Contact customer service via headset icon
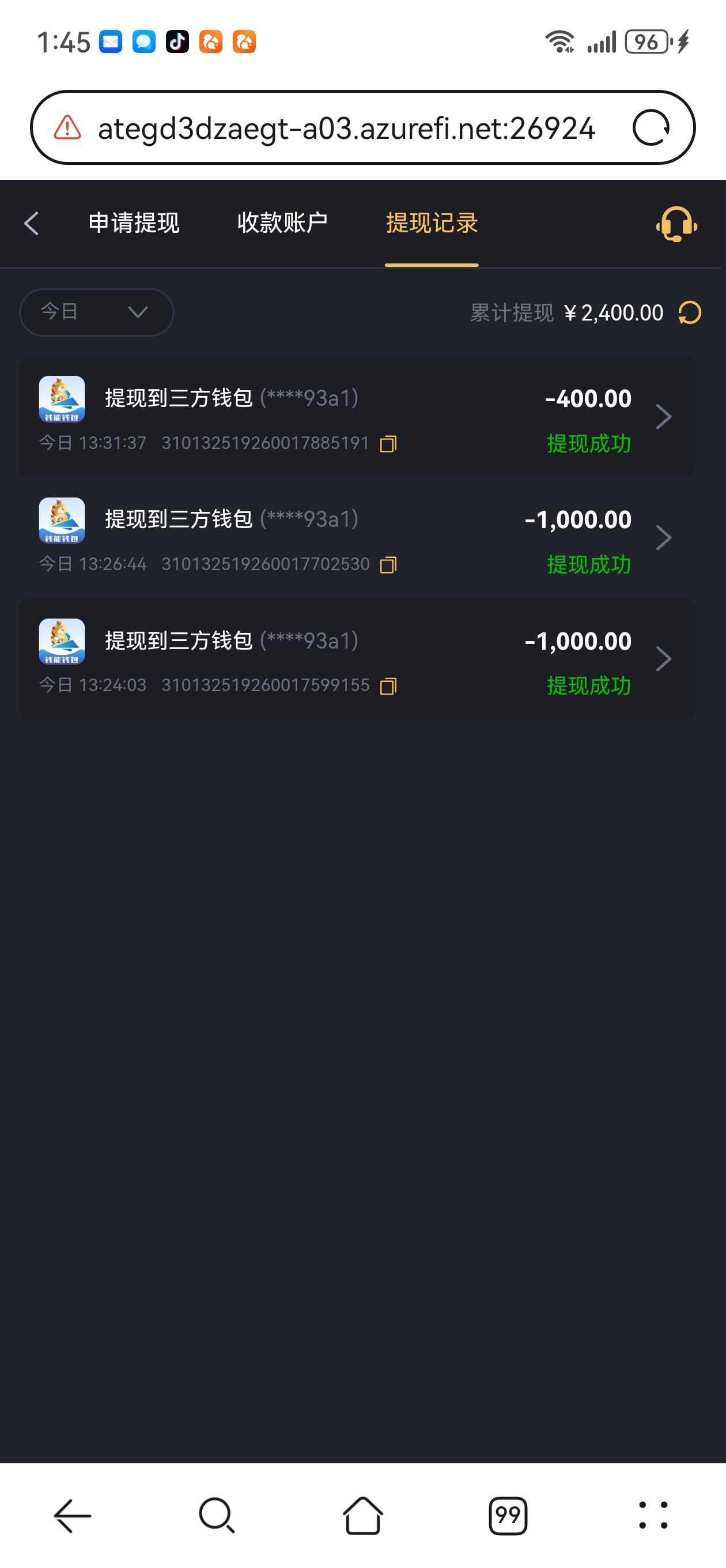Screen dimensions: 726x1568 pyautogui.click(x=676, y=224)
